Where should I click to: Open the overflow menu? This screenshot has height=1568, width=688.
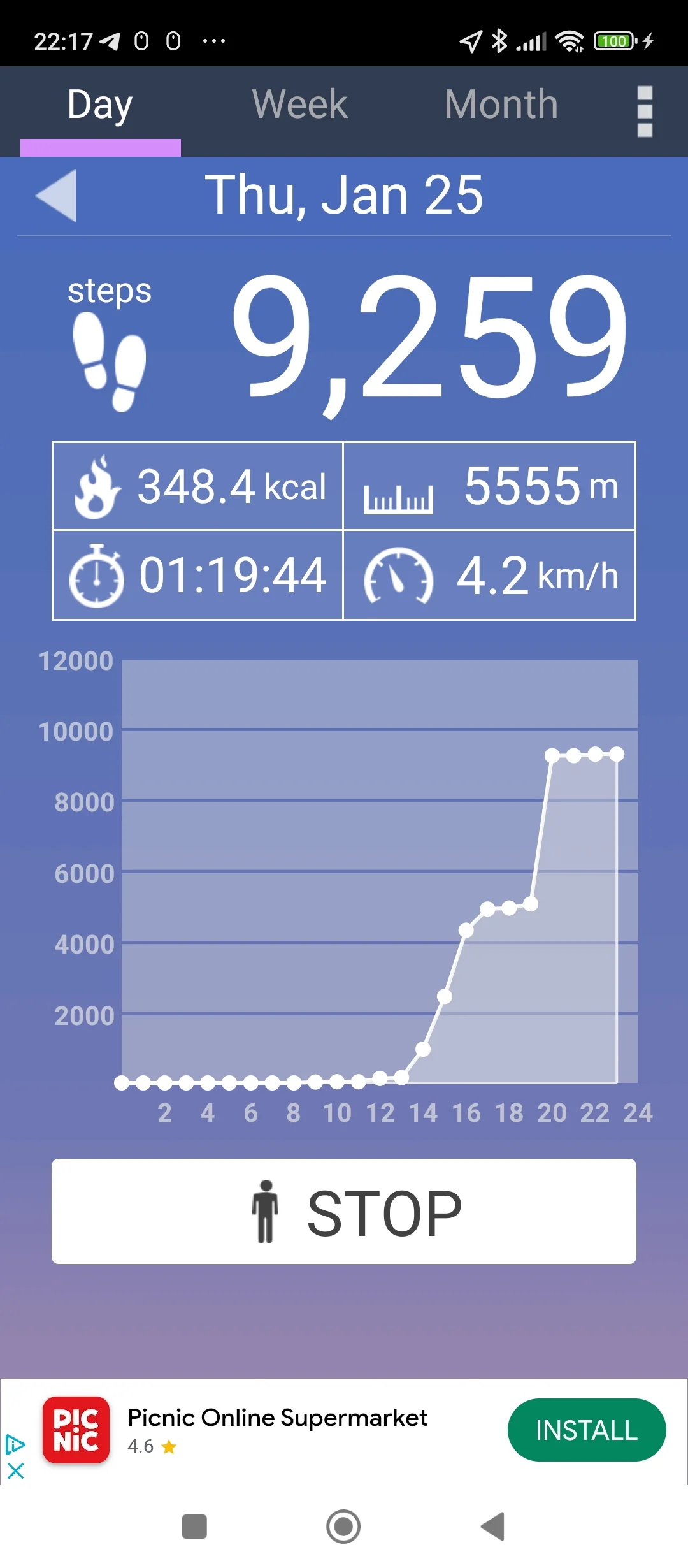(645, 112)
